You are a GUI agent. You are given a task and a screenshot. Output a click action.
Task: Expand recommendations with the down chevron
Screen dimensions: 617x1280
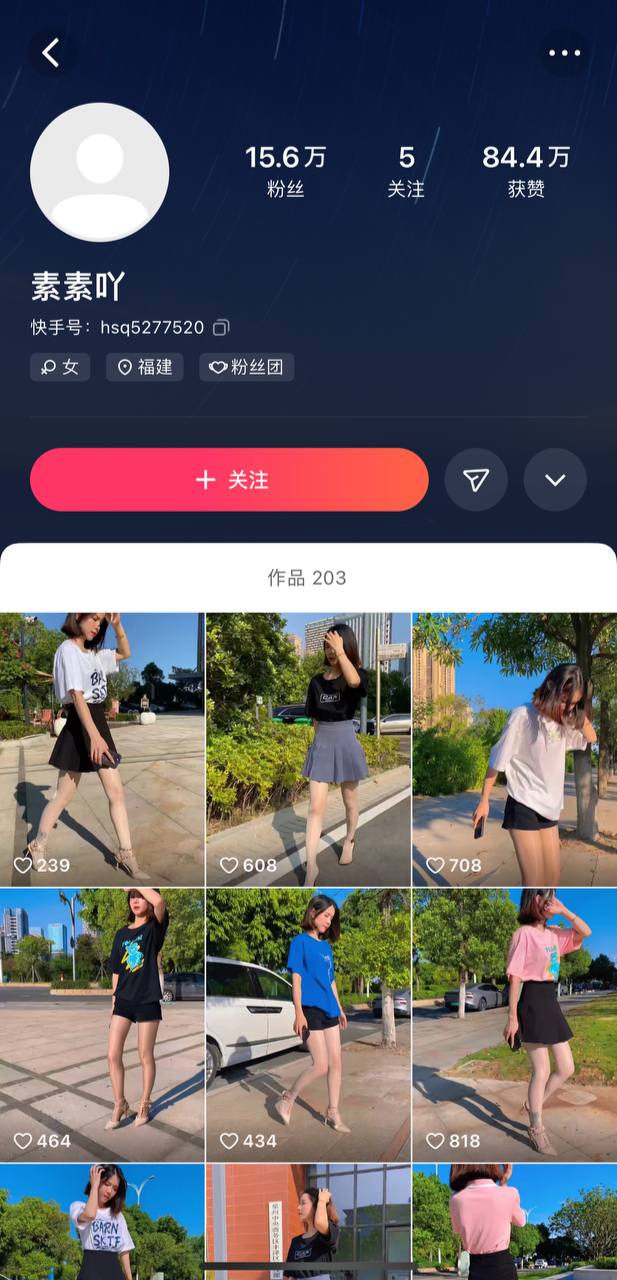pos(555,480)
